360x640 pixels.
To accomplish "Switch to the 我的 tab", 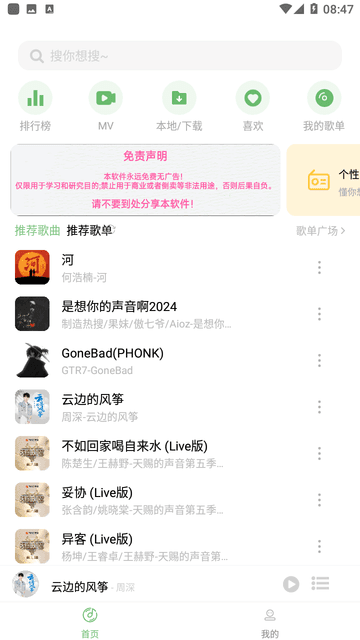I will pos(270,622).
